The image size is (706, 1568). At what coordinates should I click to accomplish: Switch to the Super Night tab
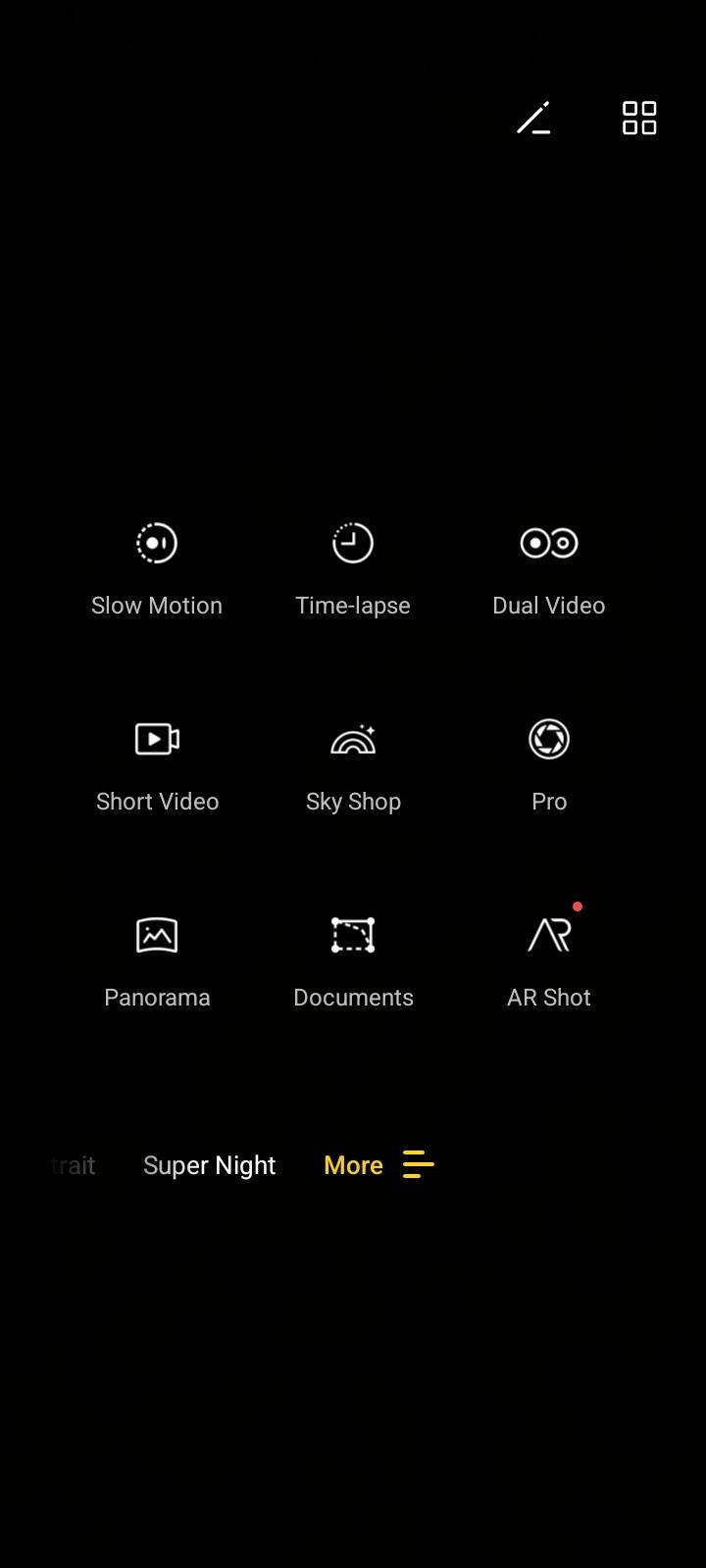209,1165
